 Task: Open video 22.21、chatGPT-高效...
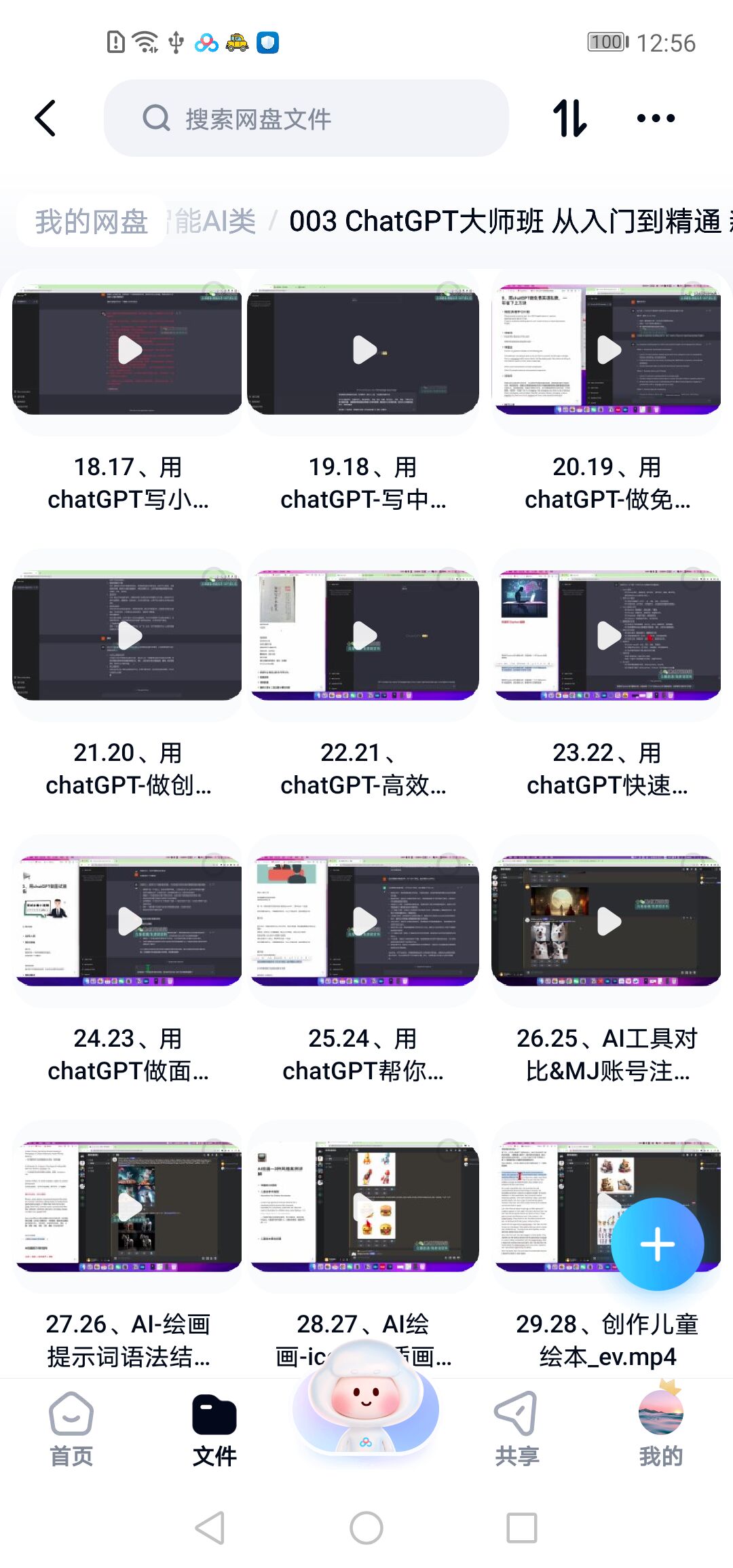point(364,635)
